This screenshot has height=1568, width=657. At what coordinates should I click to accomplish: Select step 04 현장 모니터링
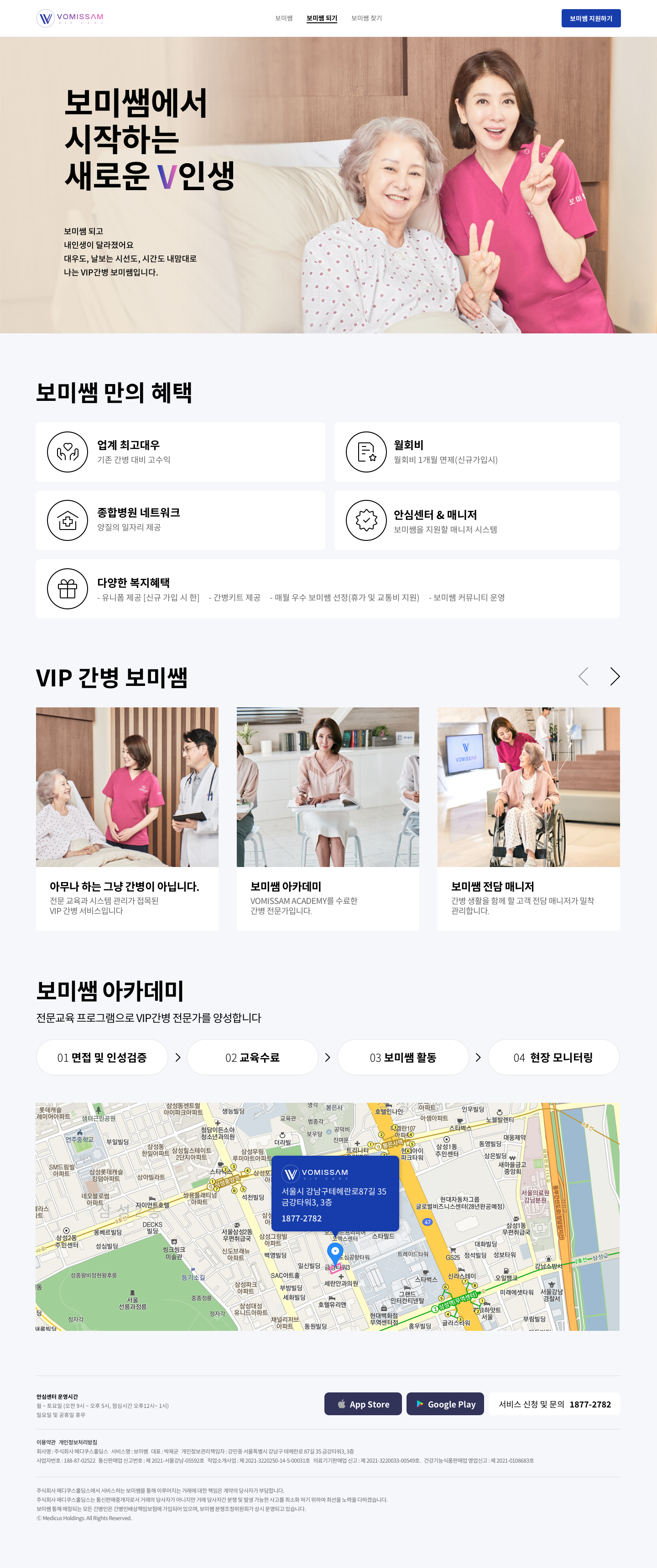tap(553, 1057)
